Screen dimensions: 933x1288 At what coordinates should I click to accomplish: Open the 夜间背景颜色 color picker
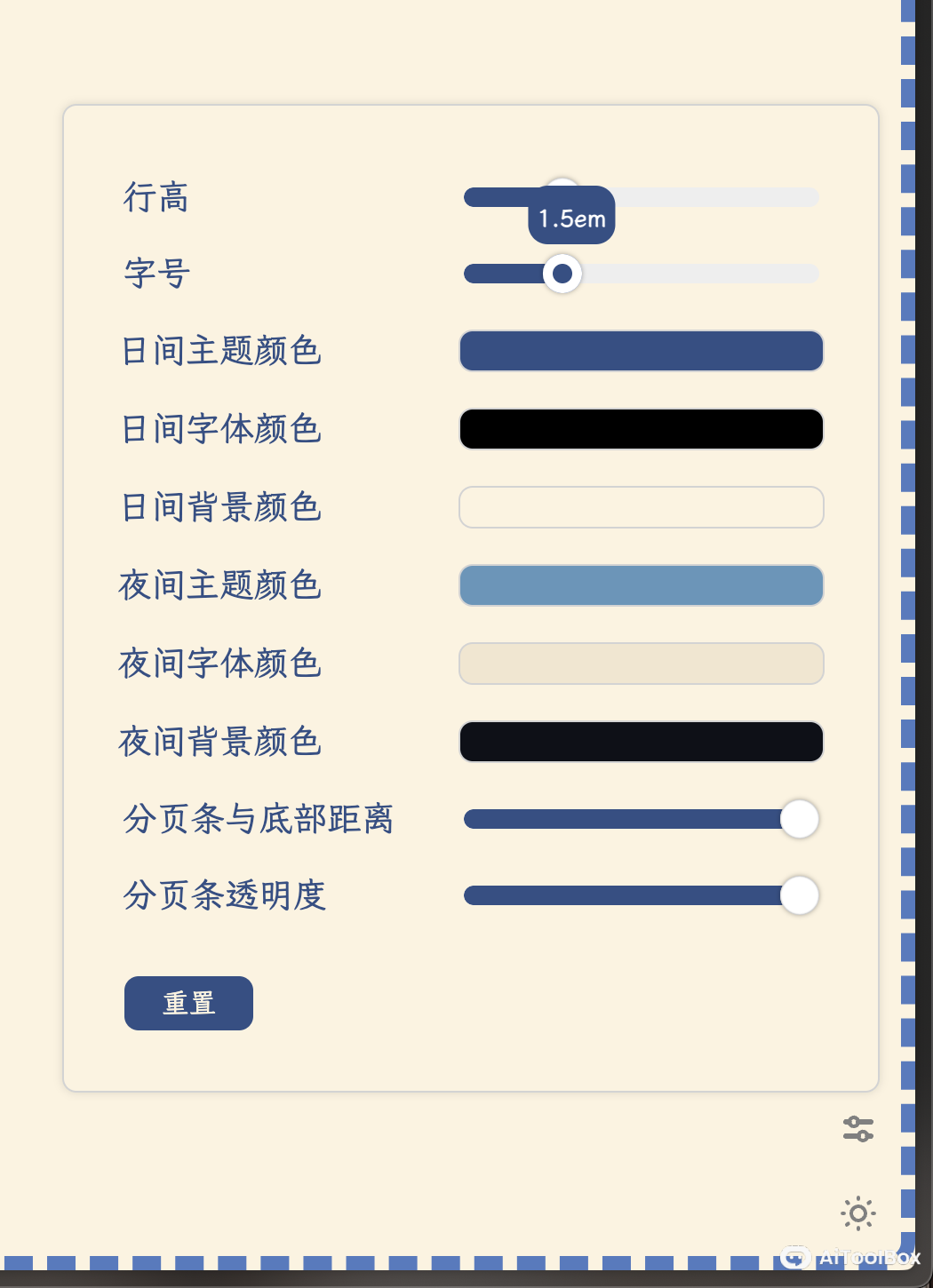click(x=641, y=742)
